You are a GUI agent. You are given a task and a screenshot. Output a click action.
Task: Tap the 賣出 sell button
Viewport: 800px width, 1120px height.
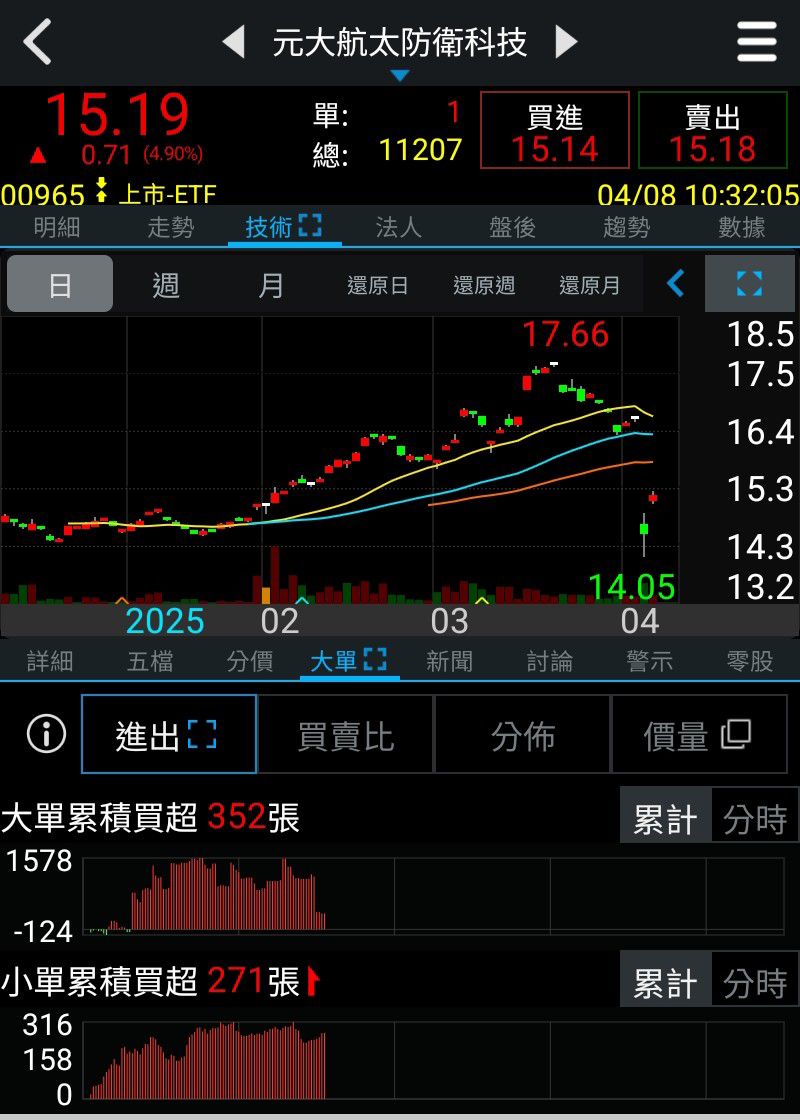712,131
